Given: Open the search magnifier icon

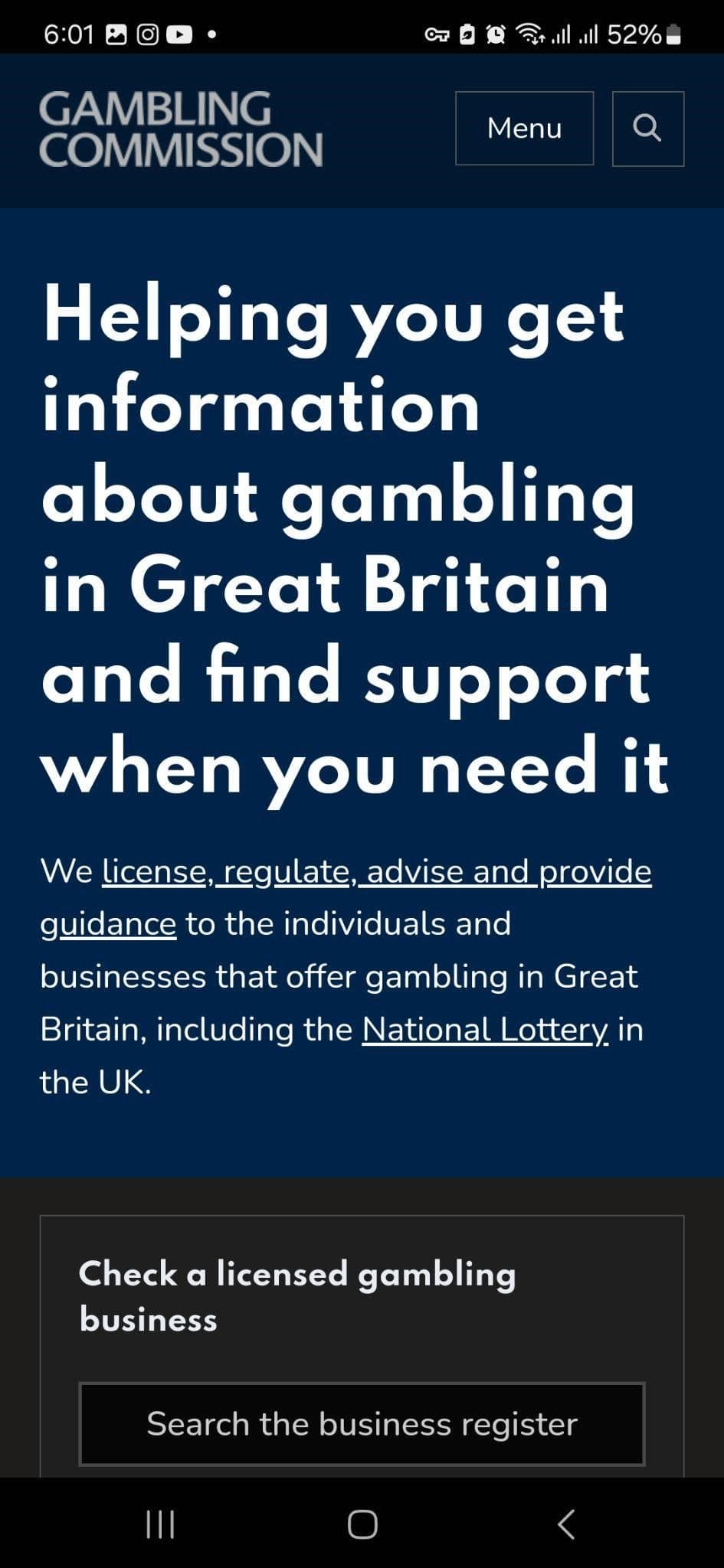Looking at the screenshot, I should (x=647, y=129).
